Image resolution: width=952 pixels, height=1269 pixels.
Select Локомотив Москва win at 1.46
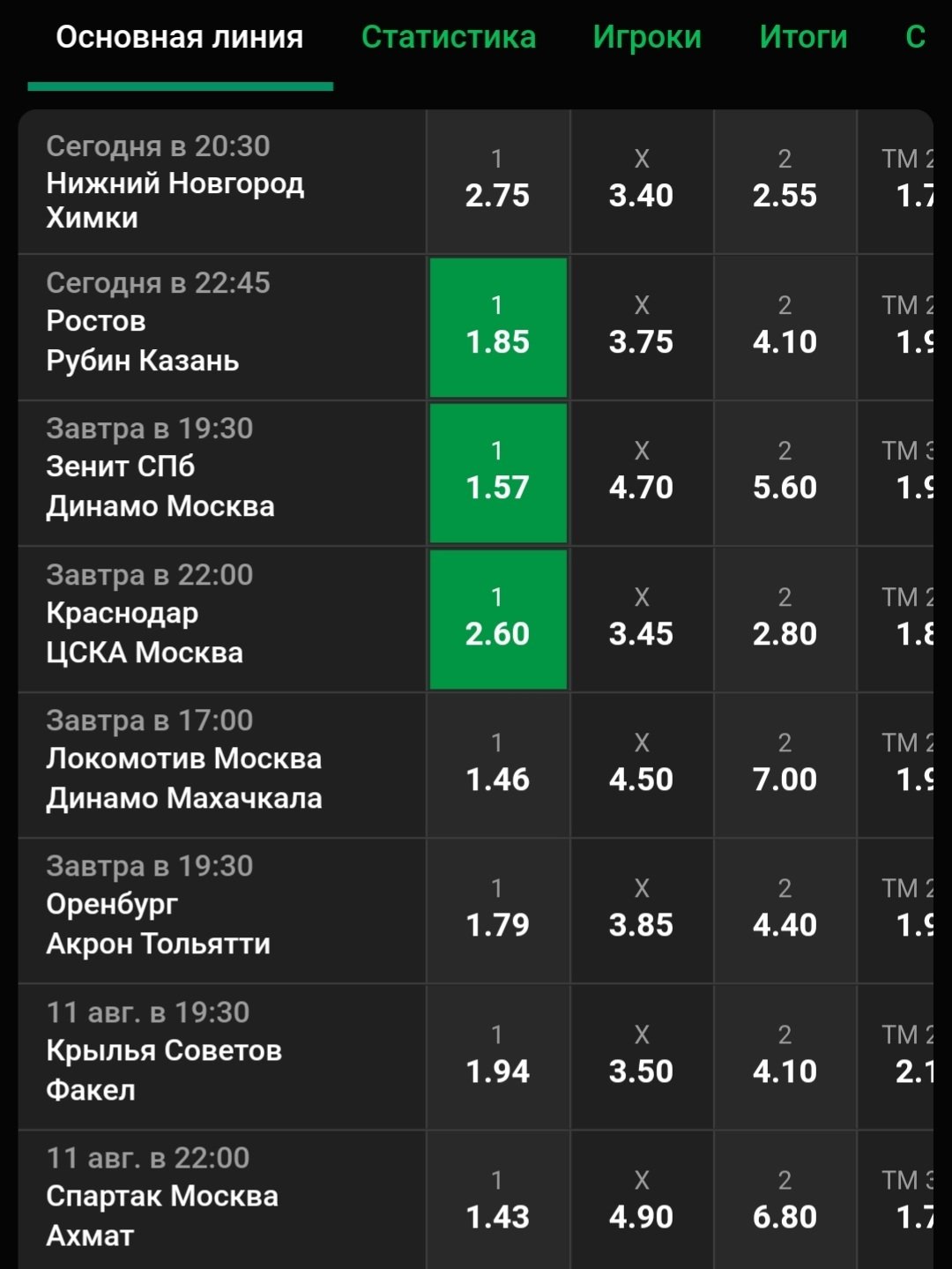point(498,765)
